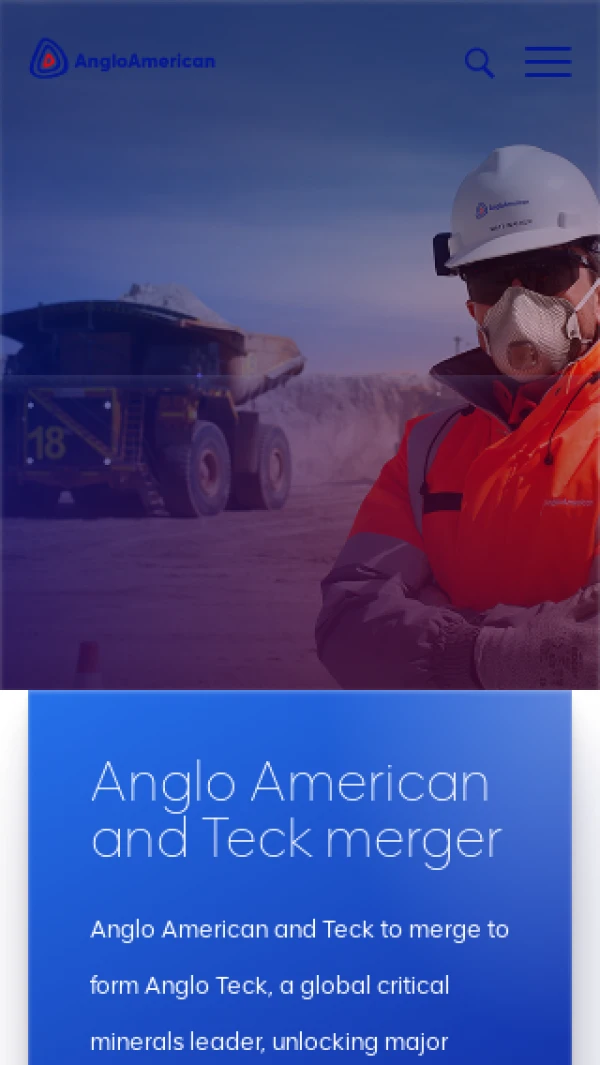Viewport: 600px width, 1065px height.
Task: Open the hamburger navigation menu
Action: pyautogui.click(x=548, y=62)
